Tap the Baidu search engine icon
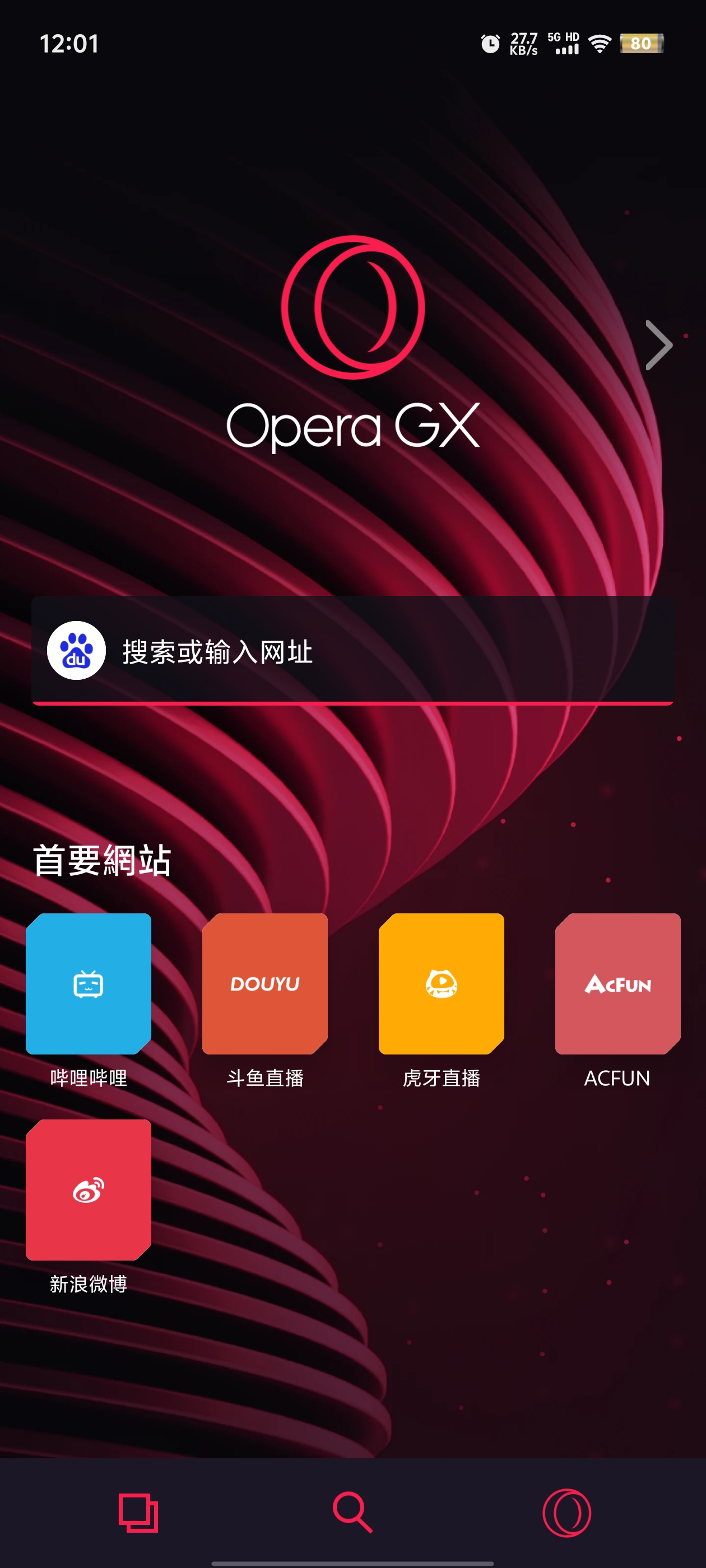This screenshot has width=706, height=1568. coord(75,653)
